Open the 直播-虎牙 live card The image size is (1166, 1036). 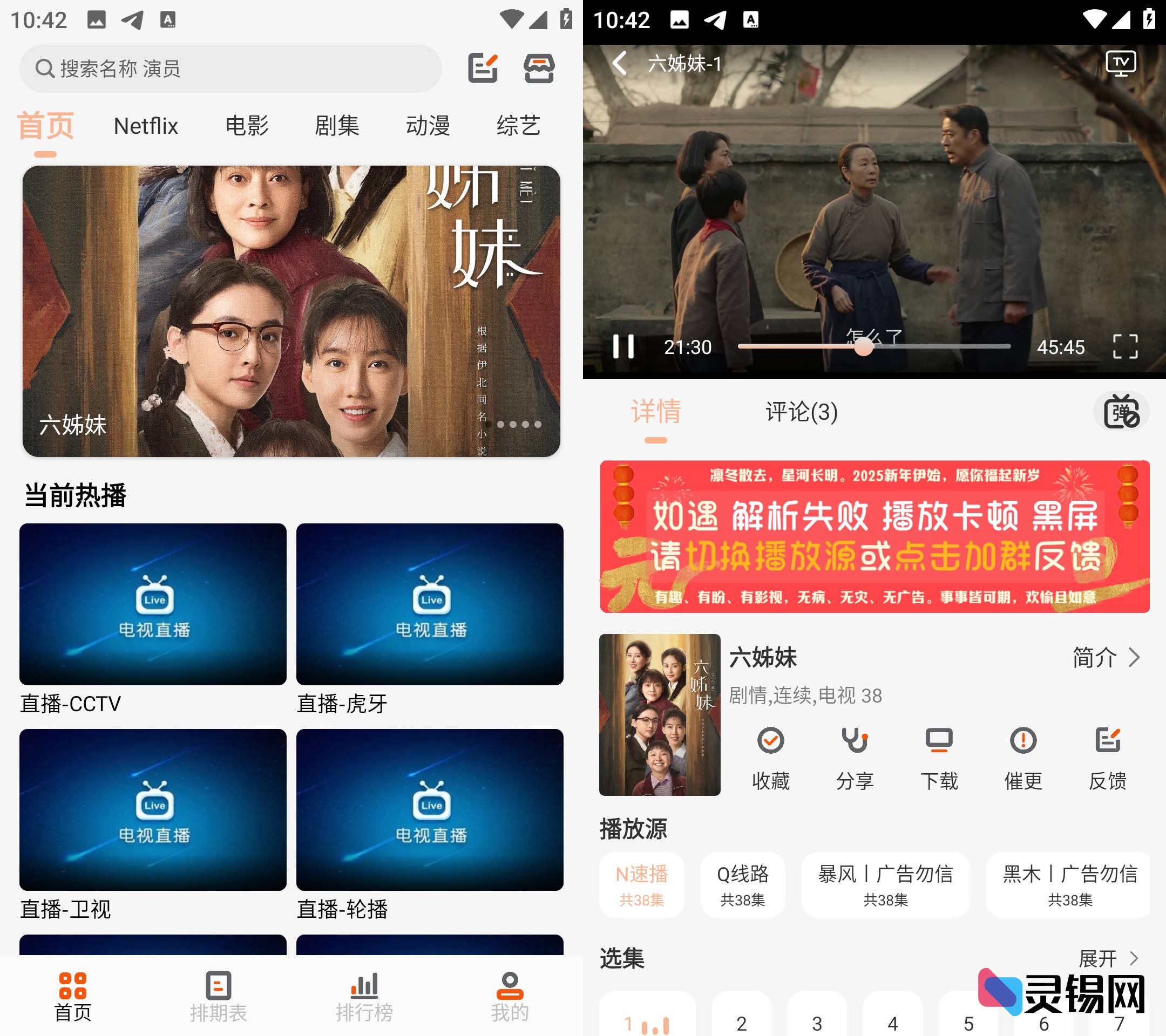[x=430, y=604]
